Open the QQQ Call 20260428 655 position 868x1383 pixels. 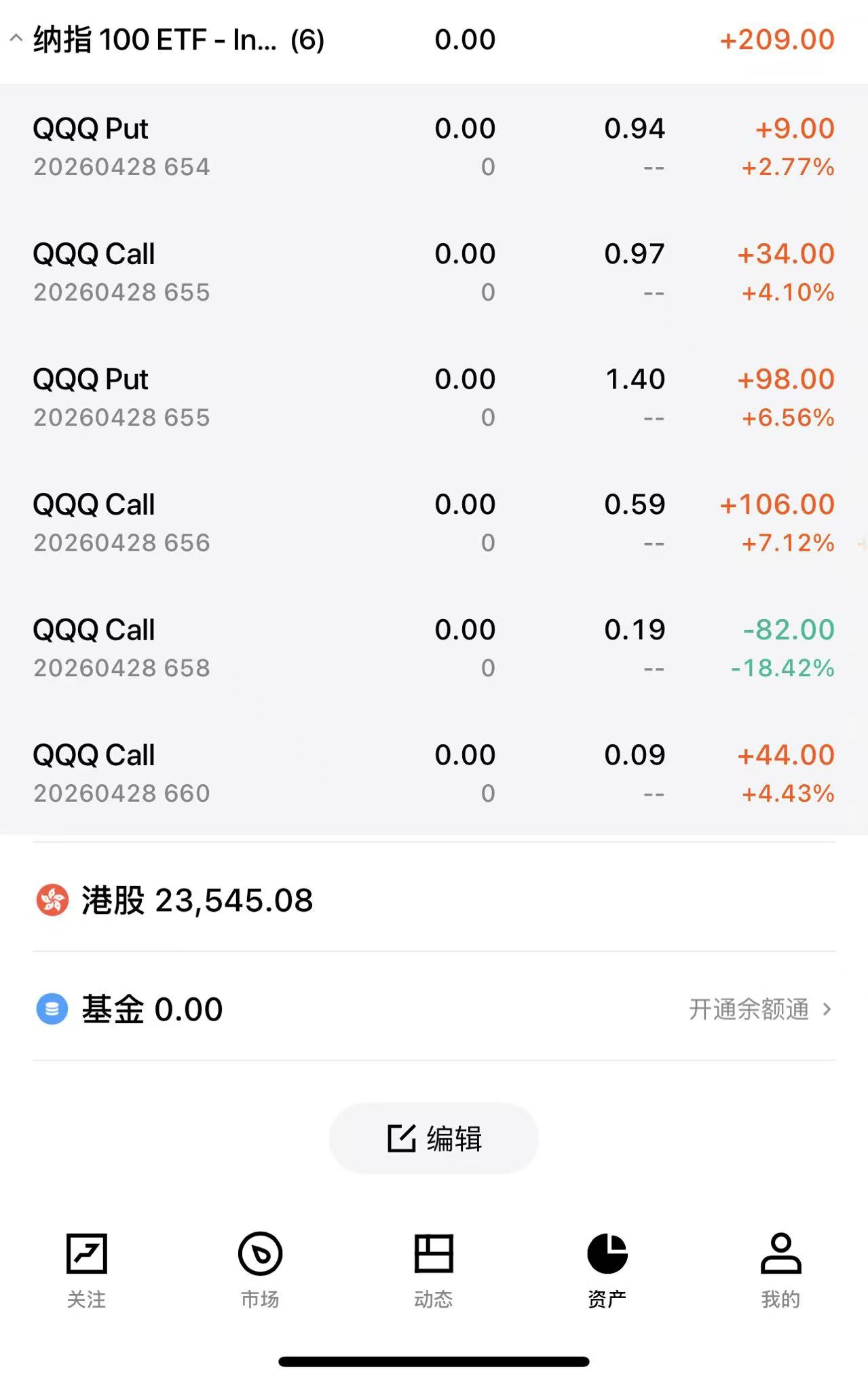(x=122, y=272)
